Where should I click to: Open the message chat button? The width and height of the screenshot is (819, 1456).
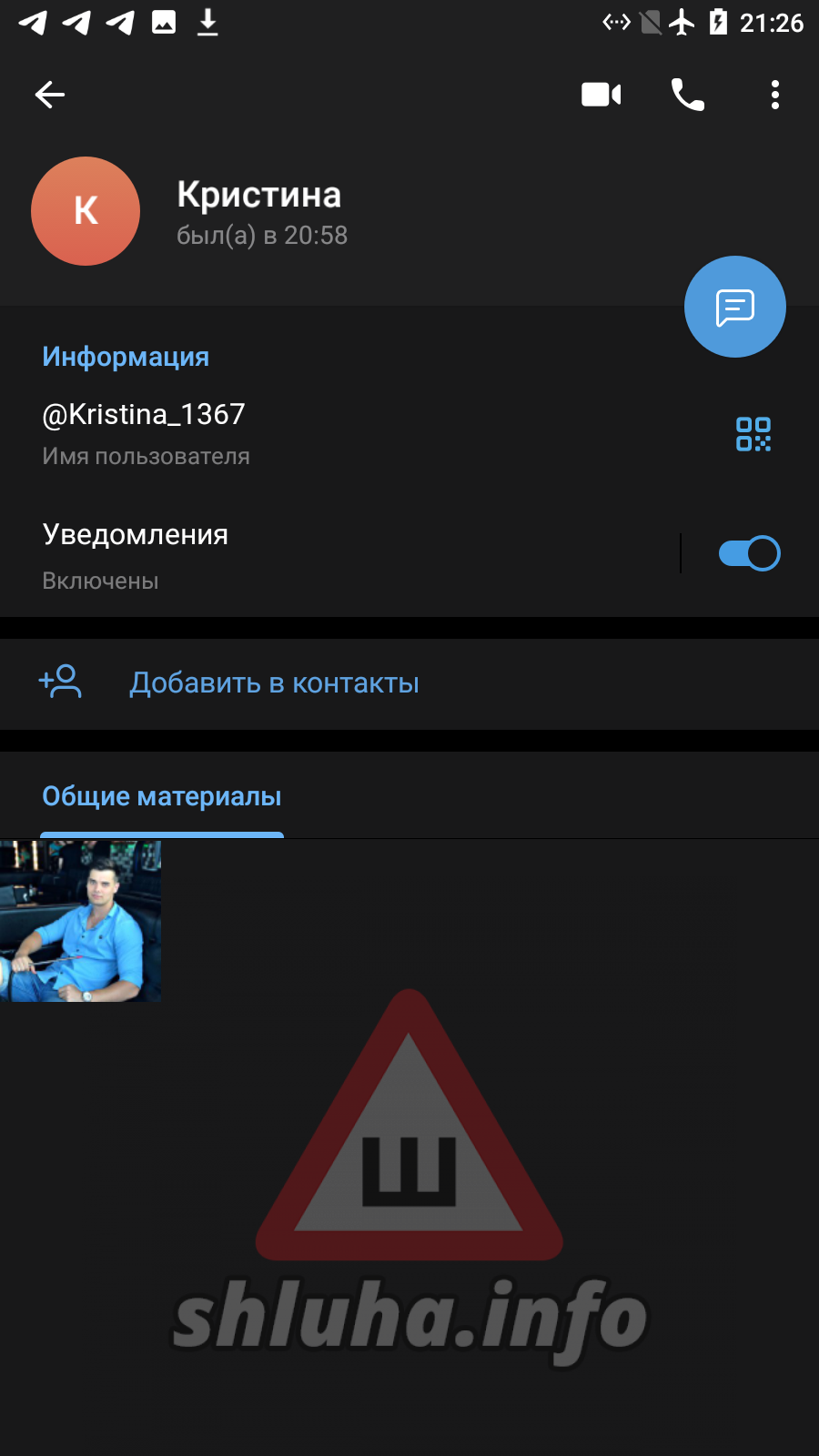(734, 308)
